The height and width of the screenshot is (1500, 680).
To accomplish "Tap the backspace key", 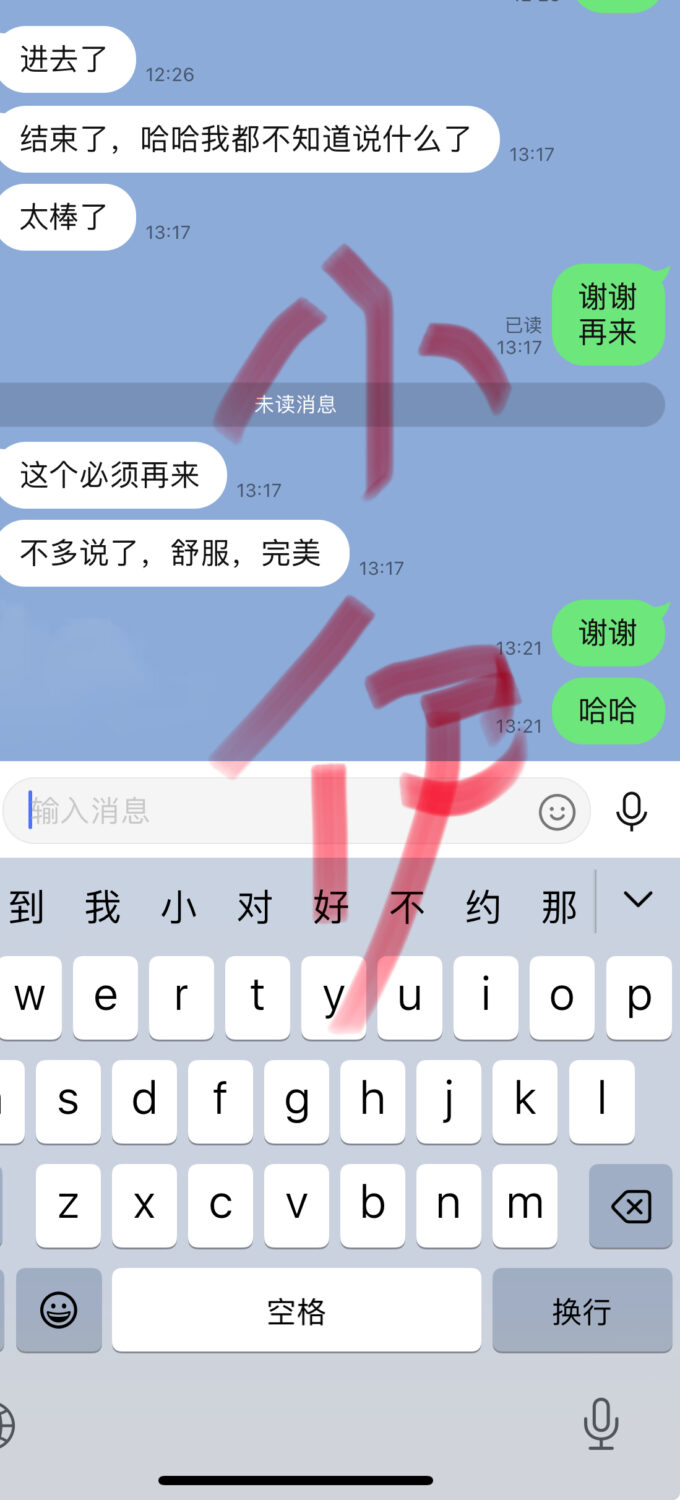I will click(x=630, y=1206).
